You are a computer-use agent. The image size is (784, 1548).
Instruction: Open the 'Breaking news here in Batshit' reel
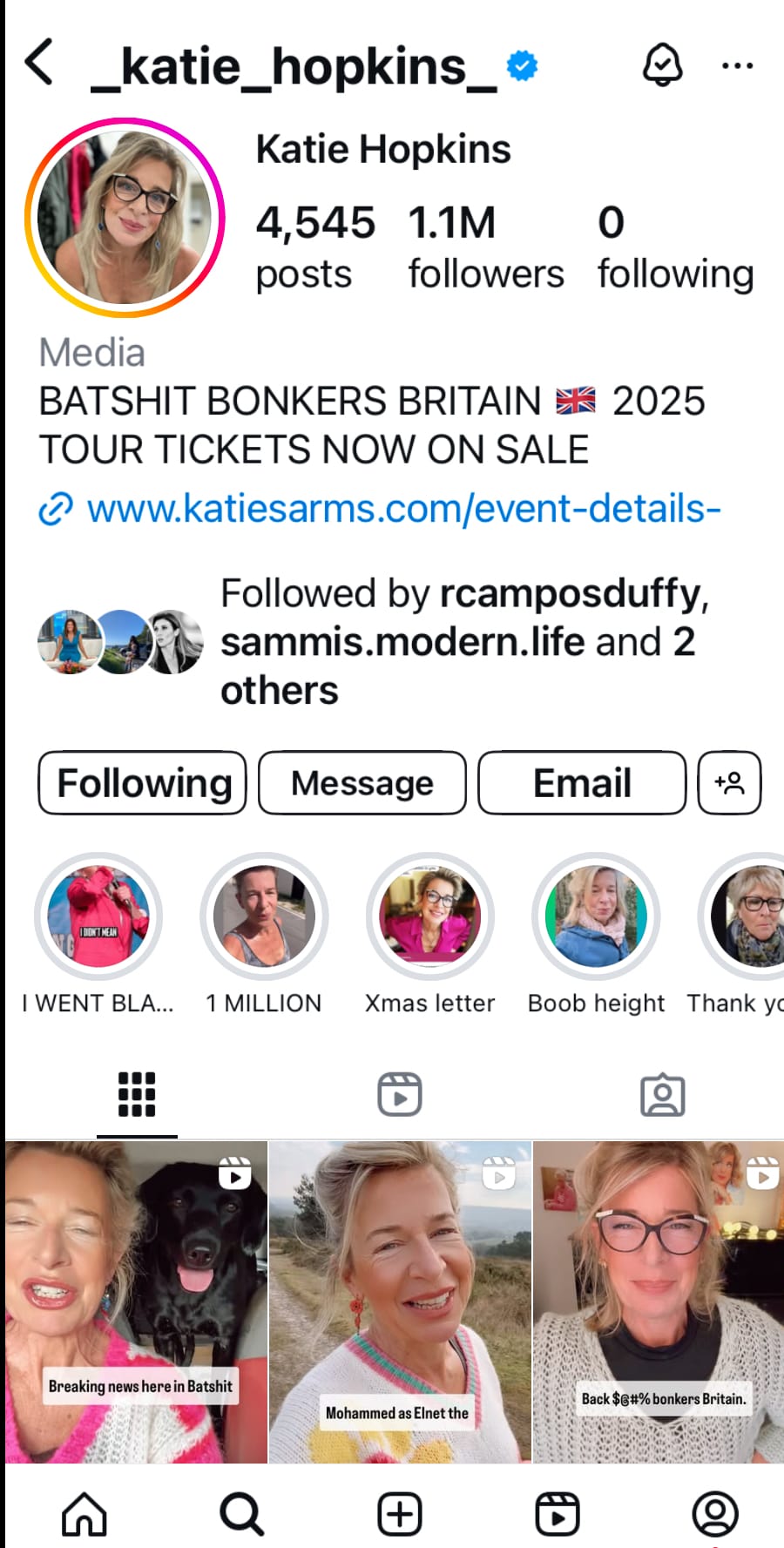tap(137, 1301)
